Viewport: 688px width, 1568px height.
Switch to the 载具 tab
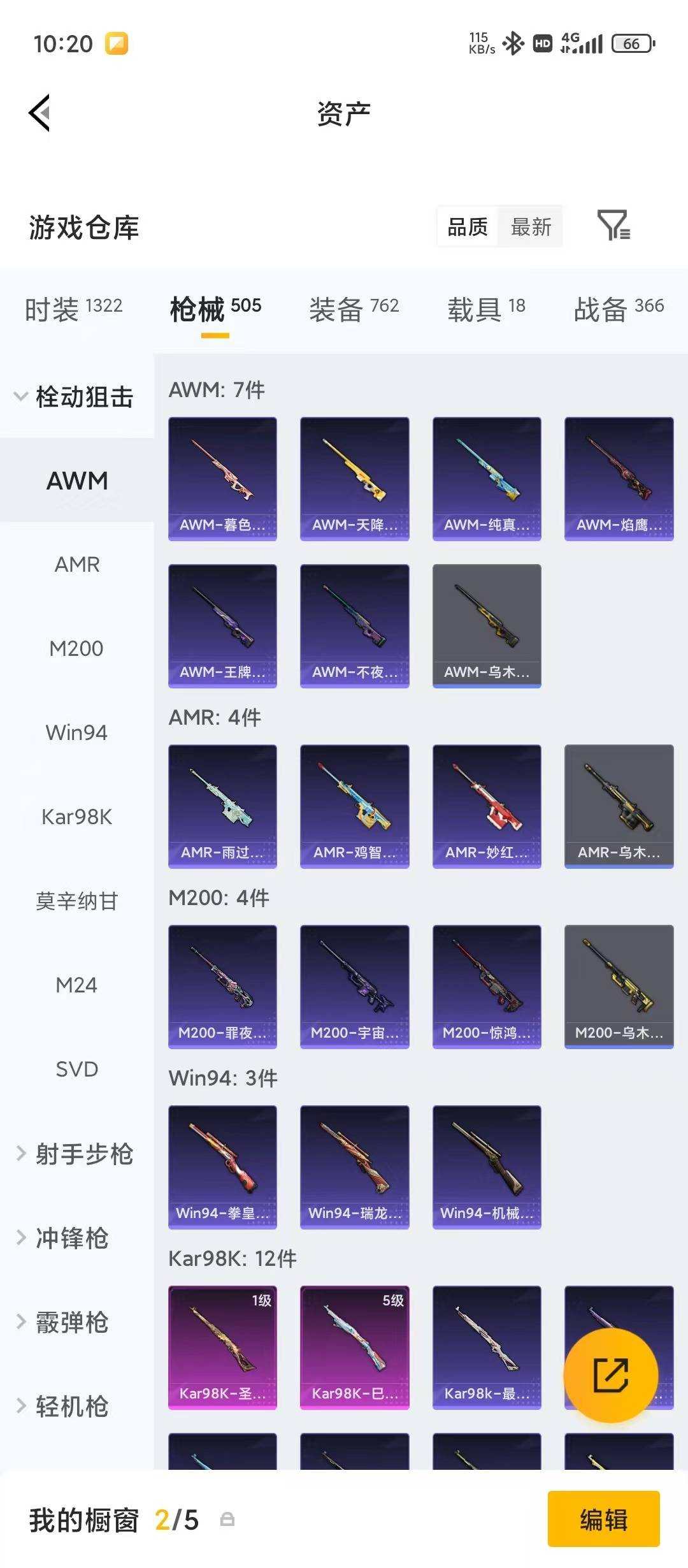coord(486,309)
